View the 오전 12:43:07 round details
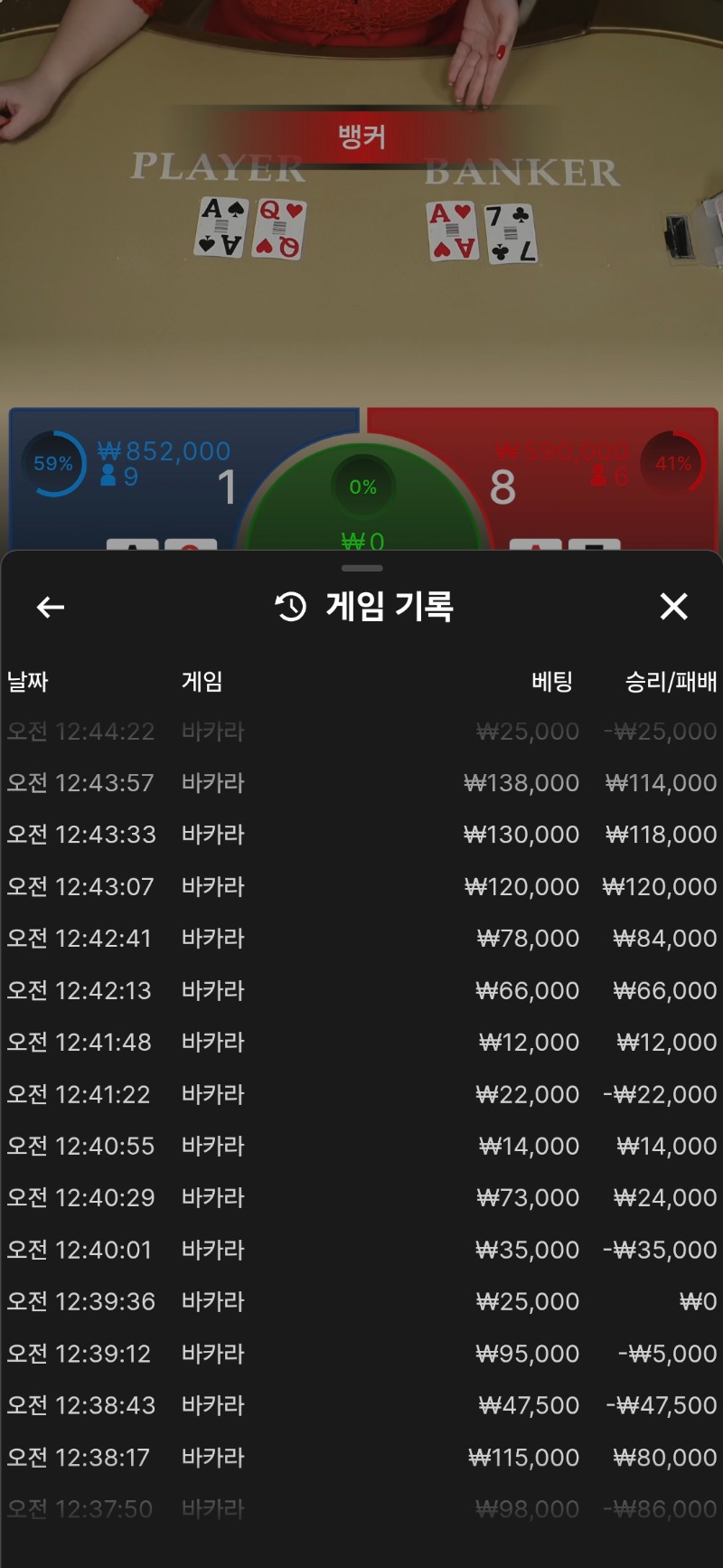 tap(361, 887)
